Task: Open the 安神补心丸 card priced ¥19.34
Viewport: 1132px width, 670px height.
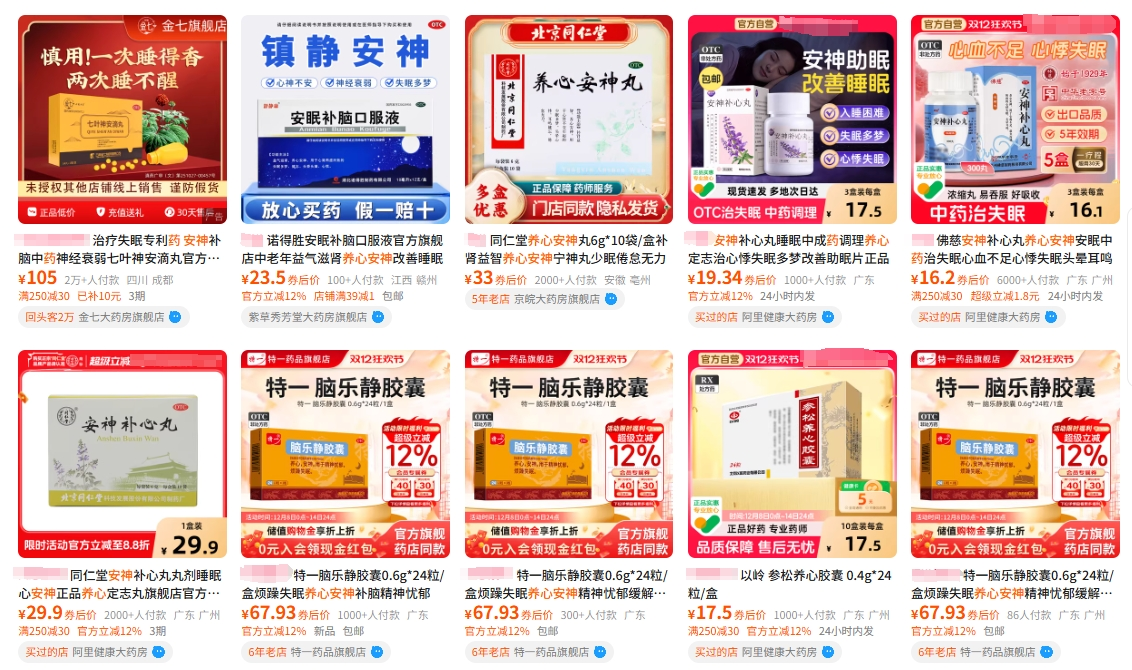Action: pos(791,120)
